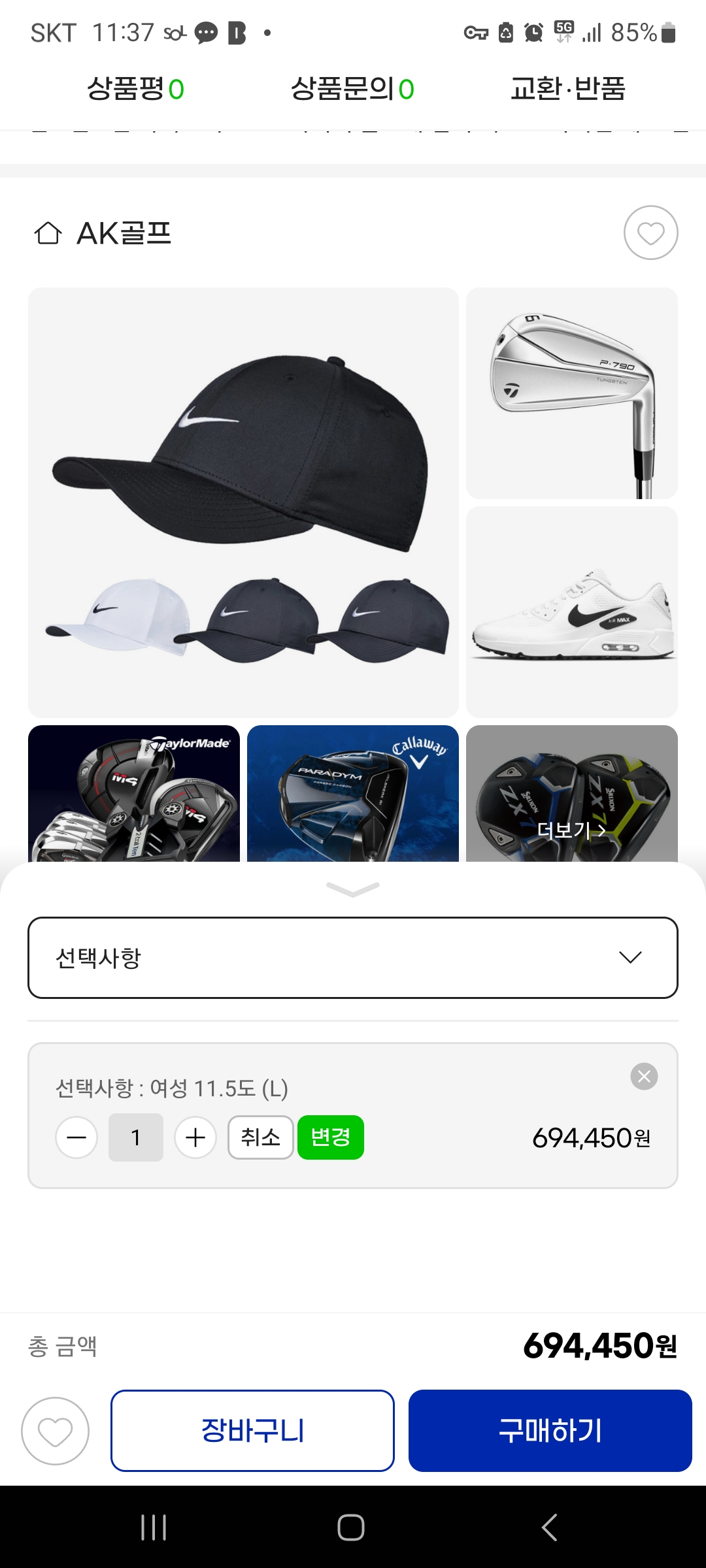Visit the AK골프 store home

point(103,233)
